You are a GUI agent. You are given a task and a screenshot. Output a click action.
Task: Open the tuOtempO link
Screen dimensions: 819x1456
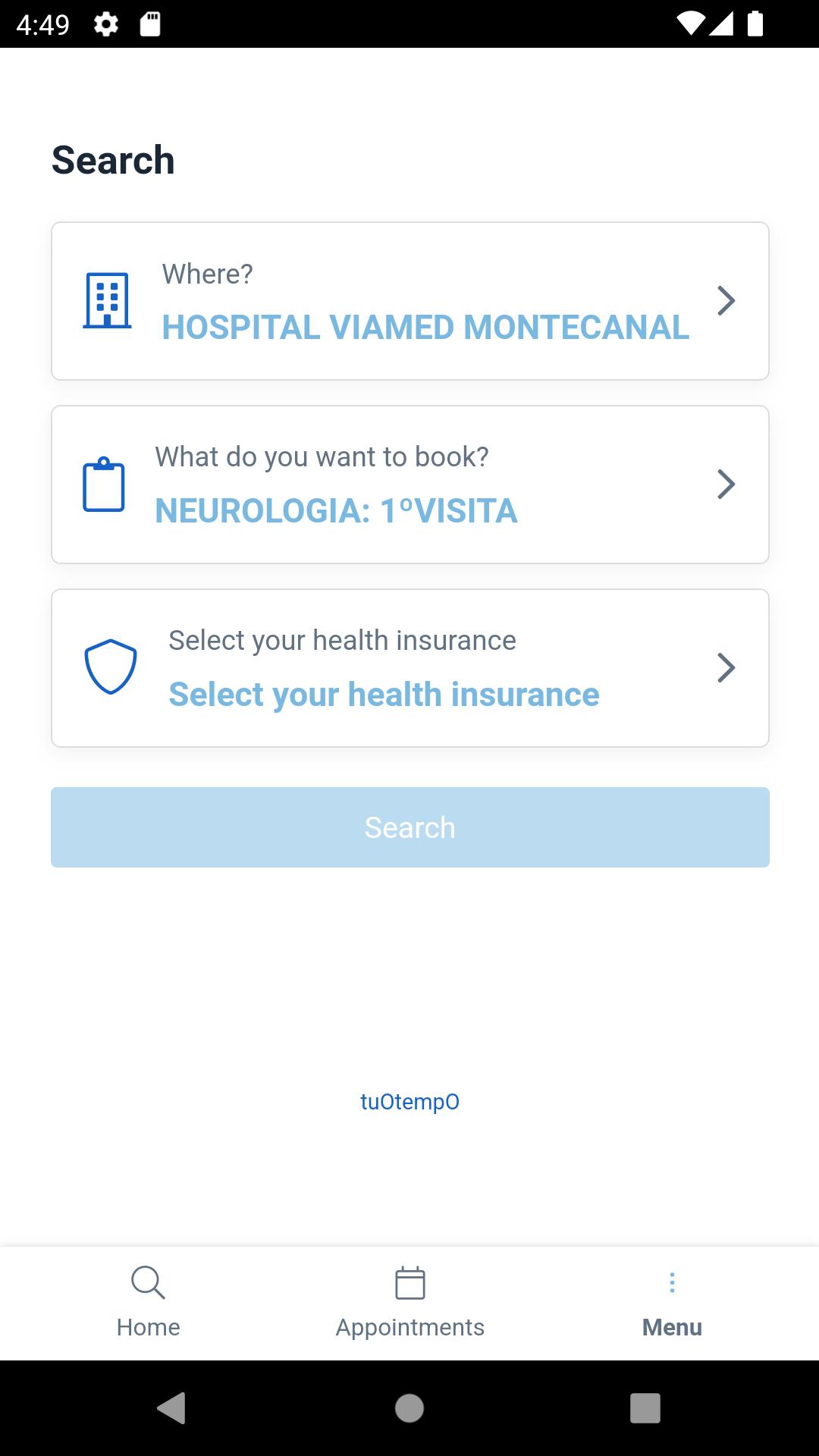[x=409, y=1102]
